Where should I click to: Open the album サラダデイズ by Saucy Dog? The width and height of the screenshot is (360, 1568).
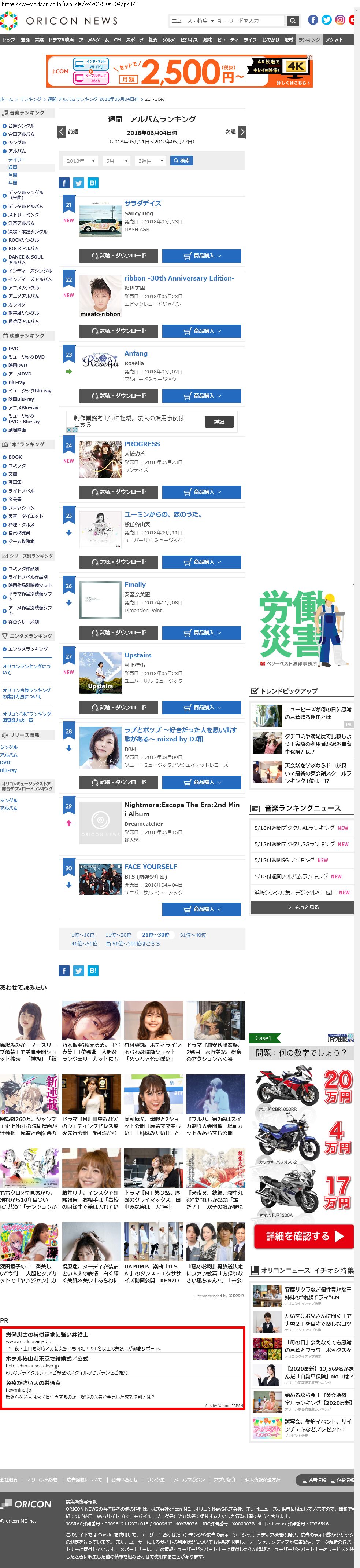click(143, 203)
